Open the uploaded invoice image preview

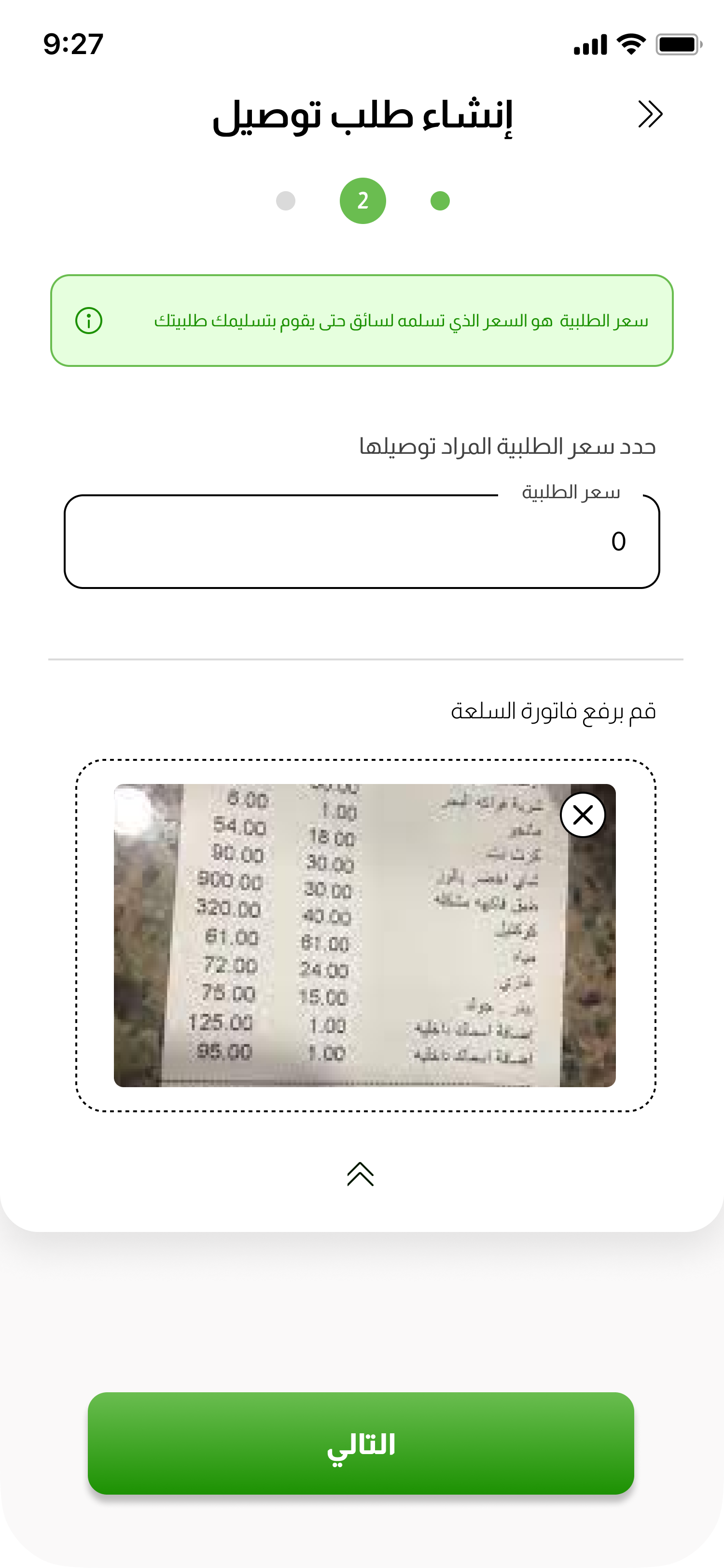364,935
